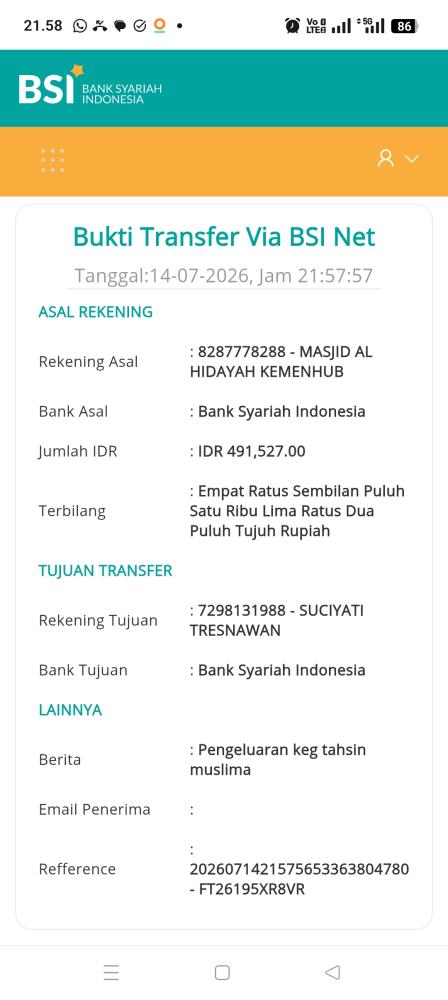This screenshot has width=448, height=1000.
Task: Go to the phone's home screen
Action: point(222,972)
